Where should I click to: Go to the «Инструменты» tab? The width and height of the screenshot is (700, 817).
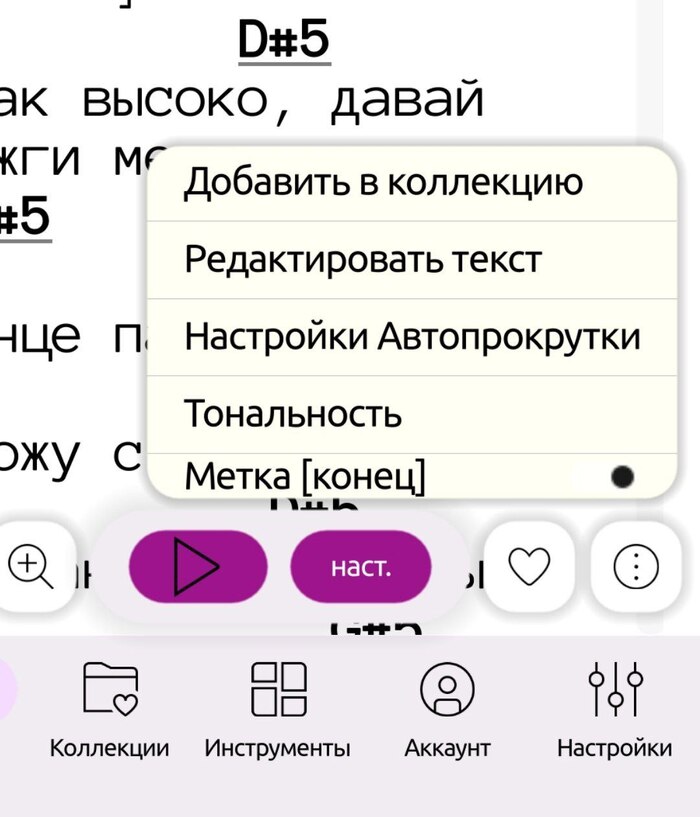[277, 710]
